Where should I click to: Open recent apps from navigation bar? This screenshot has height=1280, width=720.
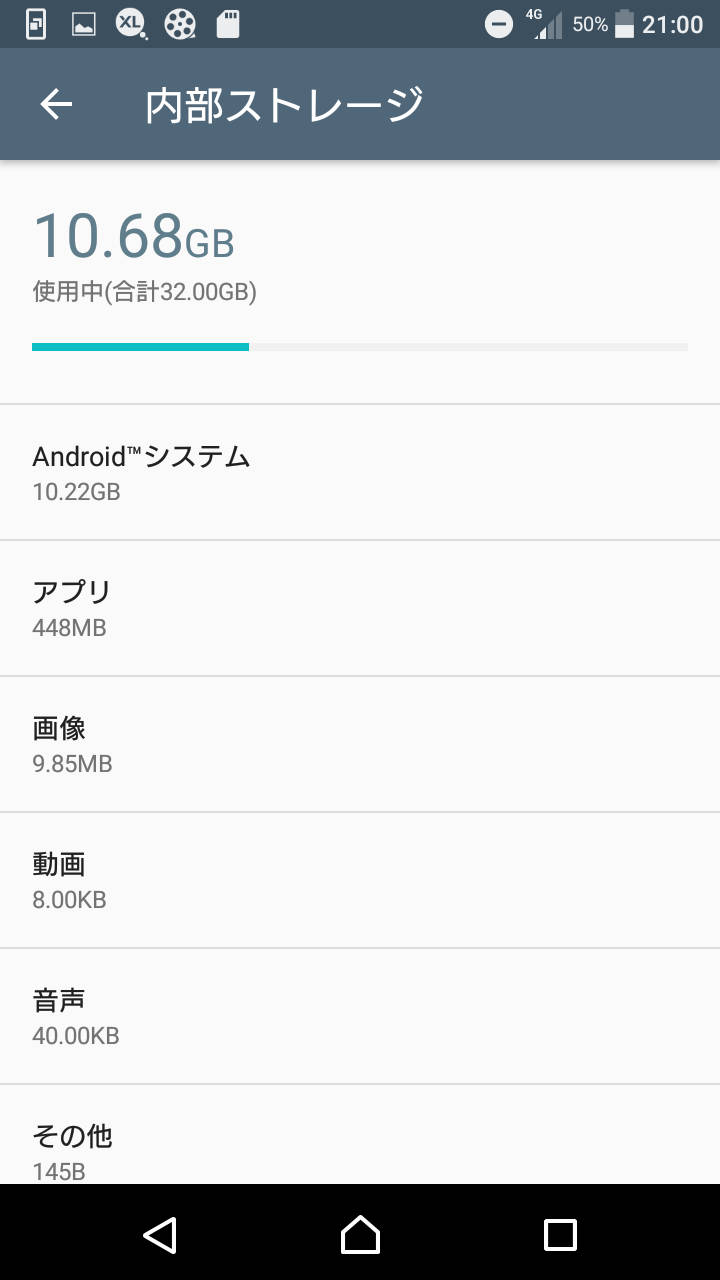coord(560,1234)
